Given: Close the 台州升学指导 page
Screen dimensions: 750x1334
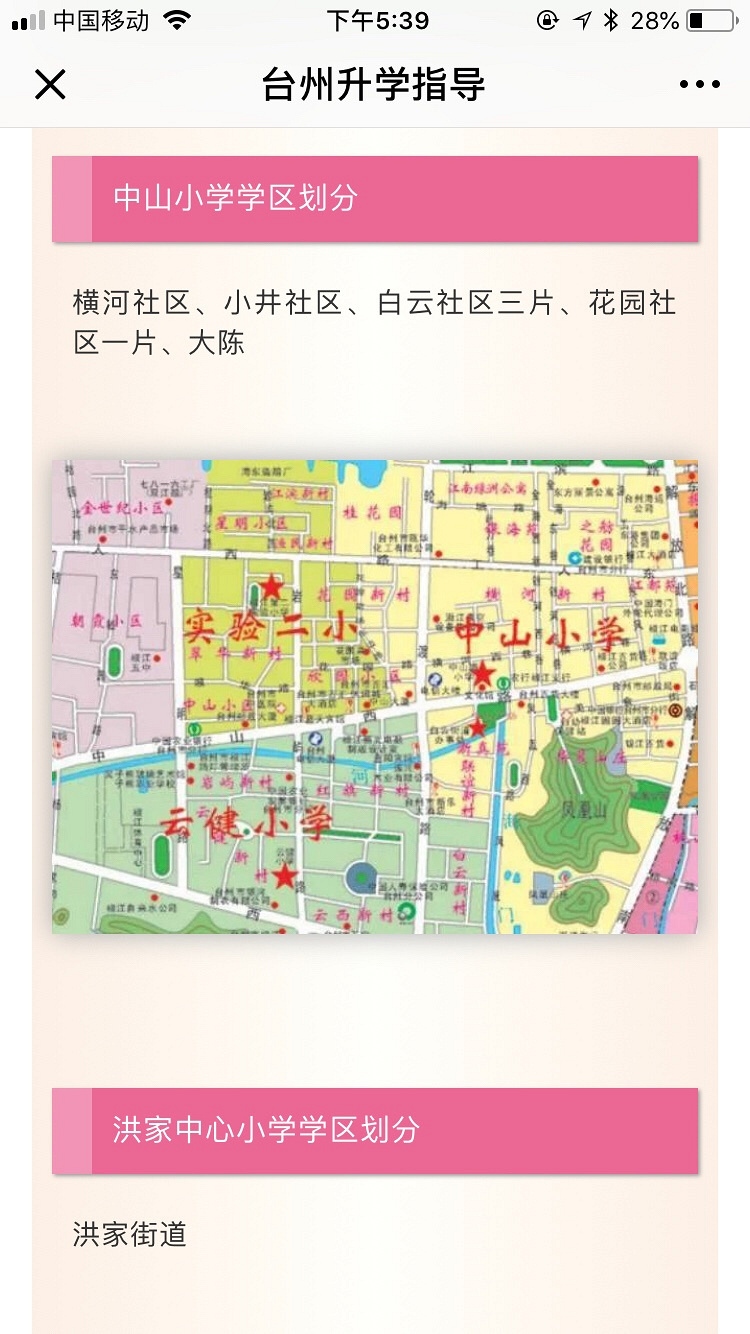Looking at the screenshot, I should click(50, 84).
